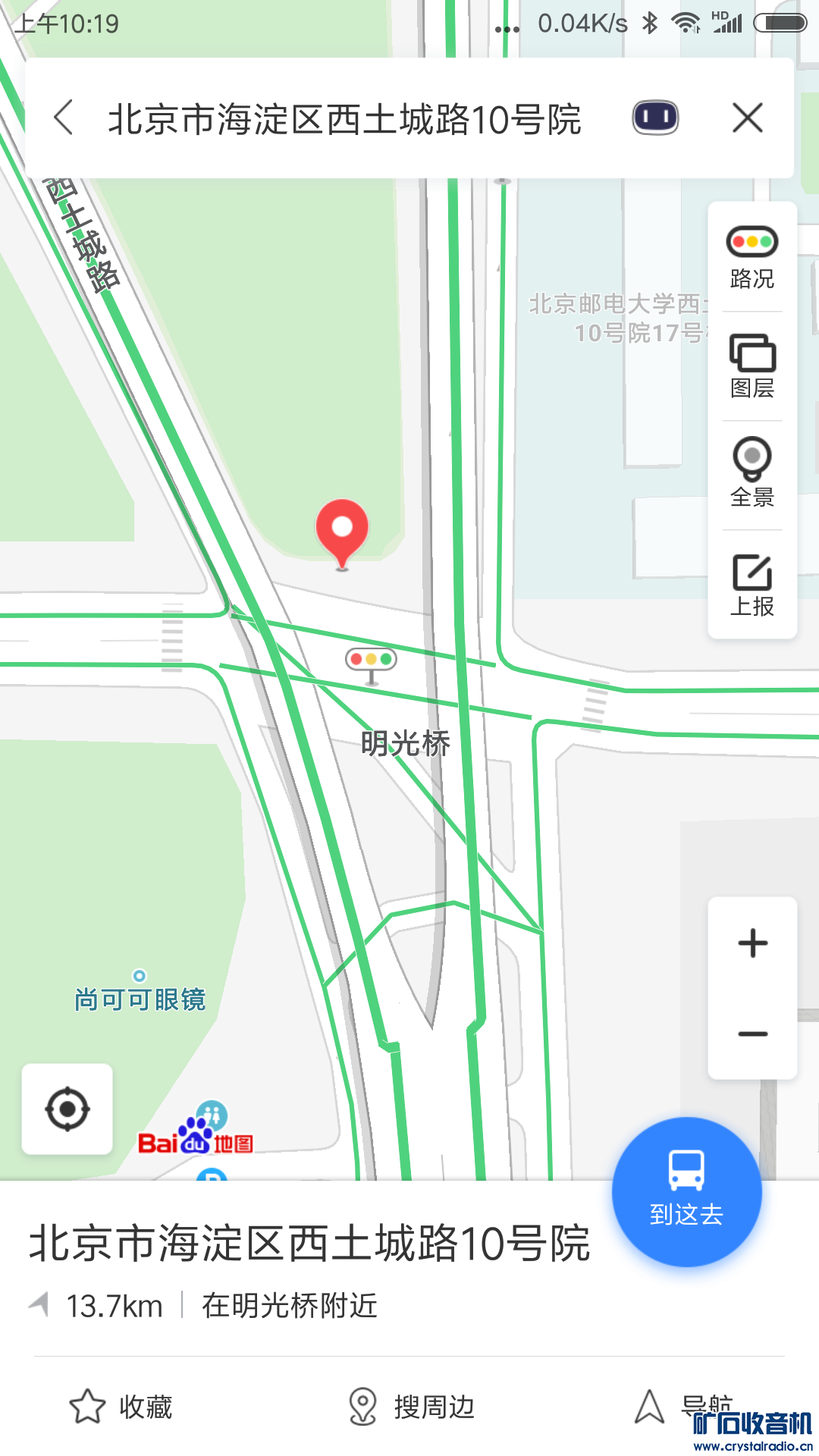Clear the search with the X

[x=748, y=118]
